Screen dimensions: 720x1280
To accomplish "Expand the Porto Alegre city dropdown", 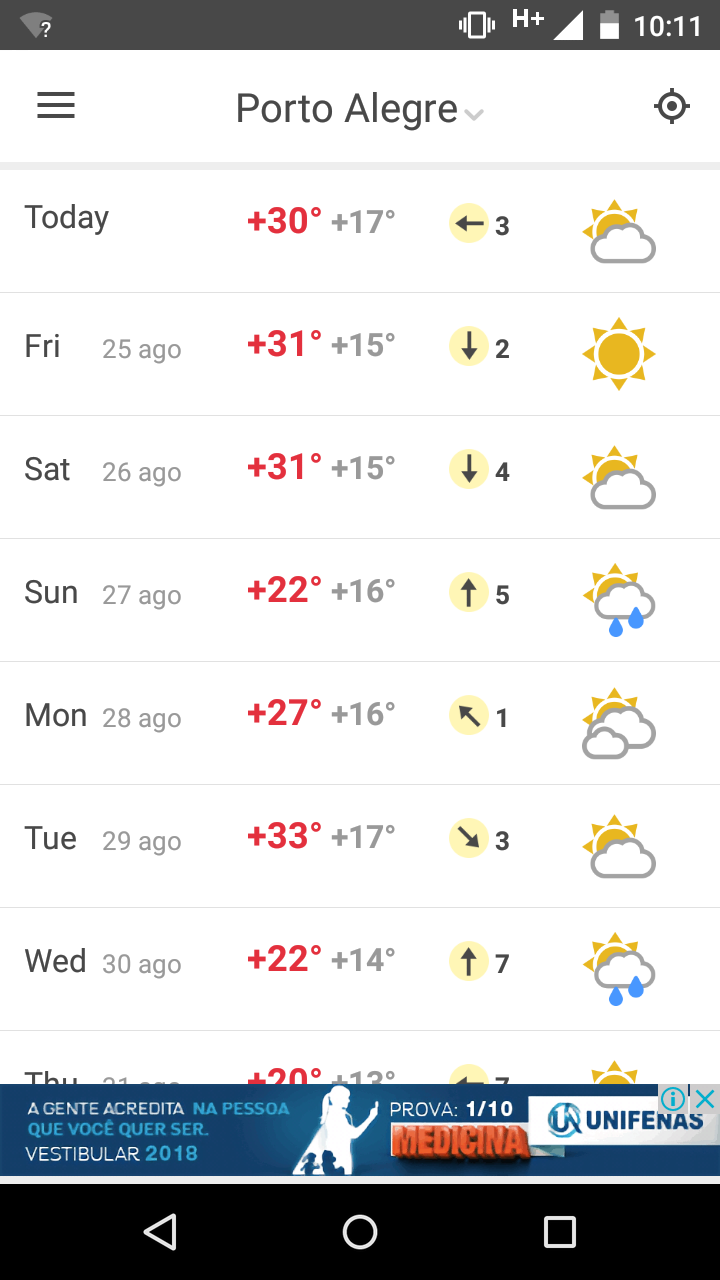I will 360,108.
